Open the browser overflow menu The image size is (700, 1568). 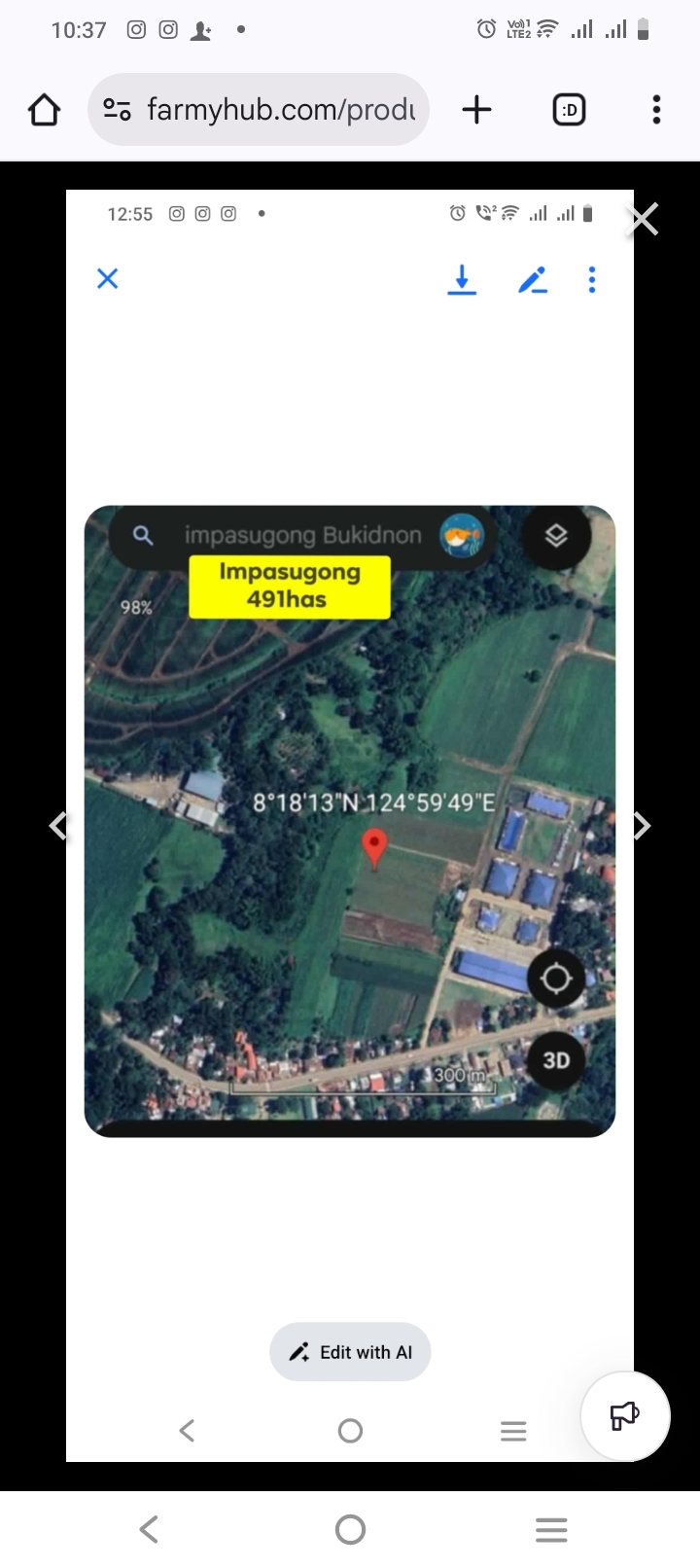[656, 110]
